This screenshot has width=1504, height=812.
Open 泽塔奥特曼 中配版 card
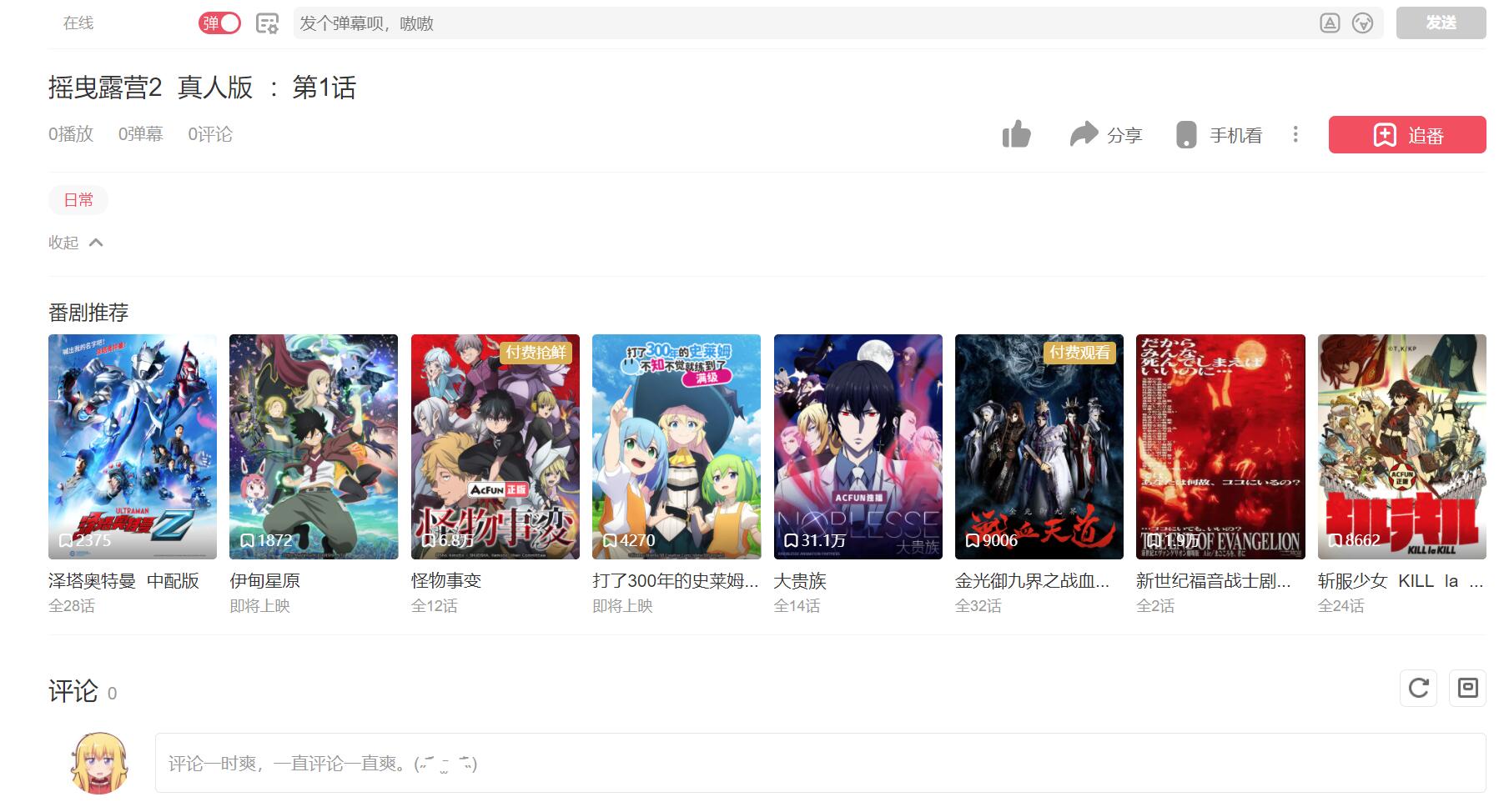[x=133, y=447]
